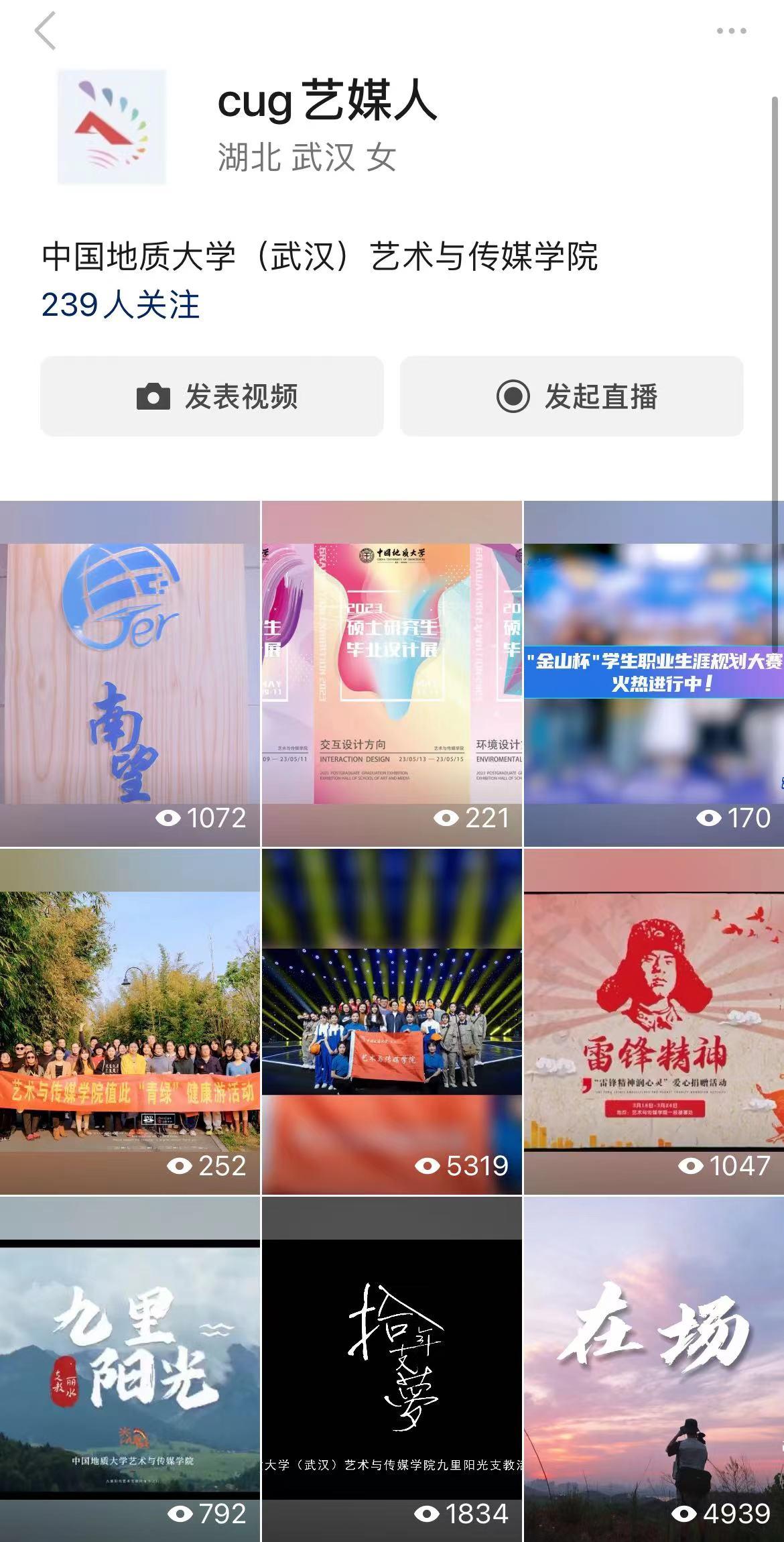This screenshot has width=784, height=1542.
Task: Play the 九里阳光 video
Action: click(x=129, y=1368)
